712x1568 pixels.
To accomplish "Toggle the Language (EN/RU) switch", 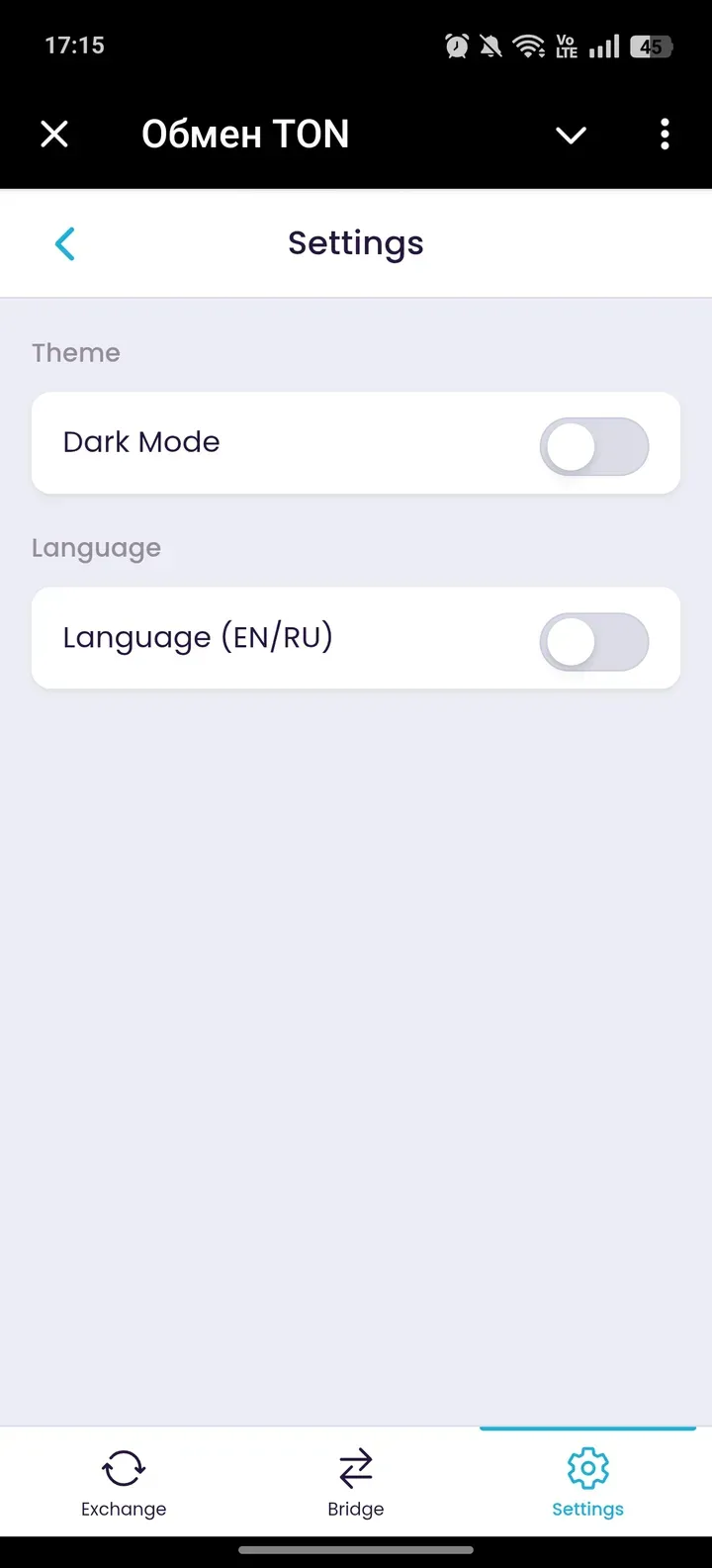I will (593, 642).
